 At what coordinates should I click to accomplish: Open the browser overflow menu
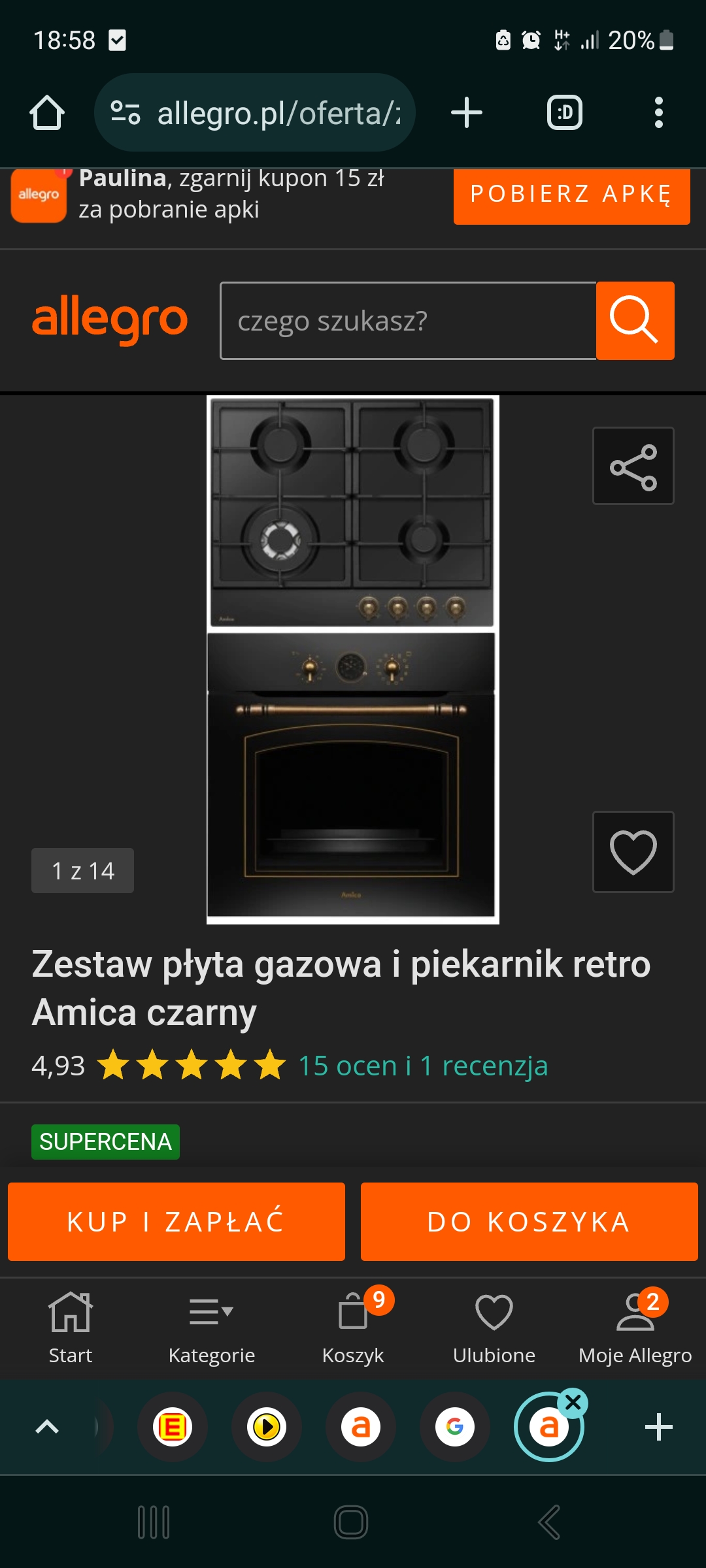coord(659,113)
